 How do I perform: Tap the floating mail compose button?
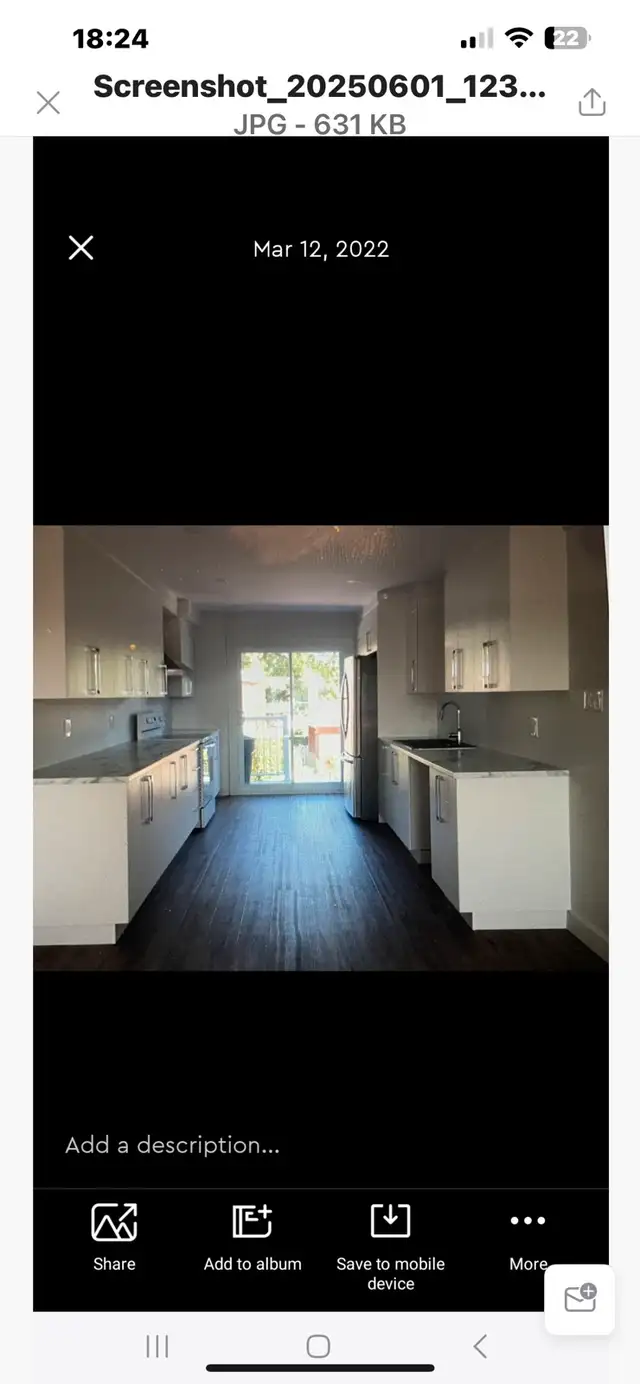580,1298
